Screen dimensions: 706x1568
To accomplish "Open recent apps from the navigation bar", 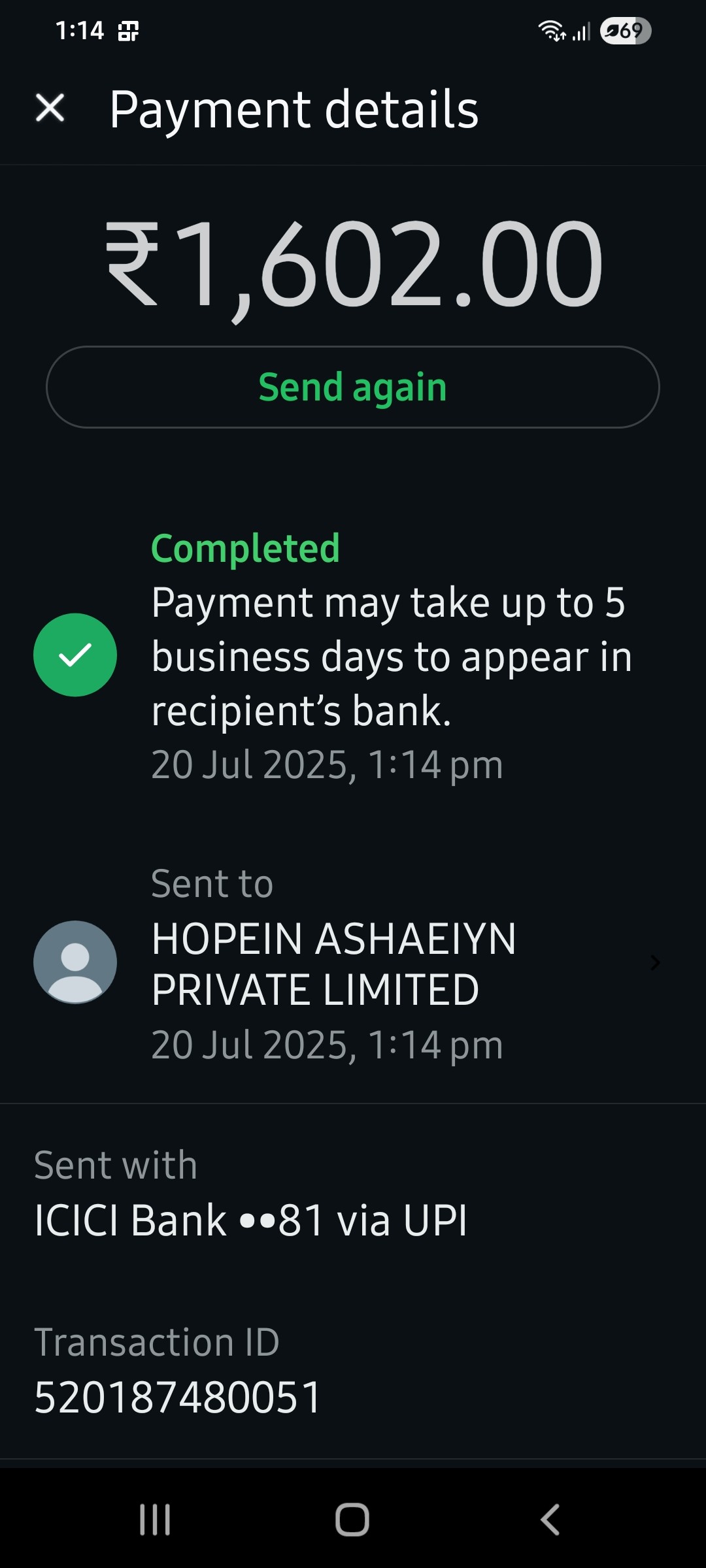I will (155, 1519).
